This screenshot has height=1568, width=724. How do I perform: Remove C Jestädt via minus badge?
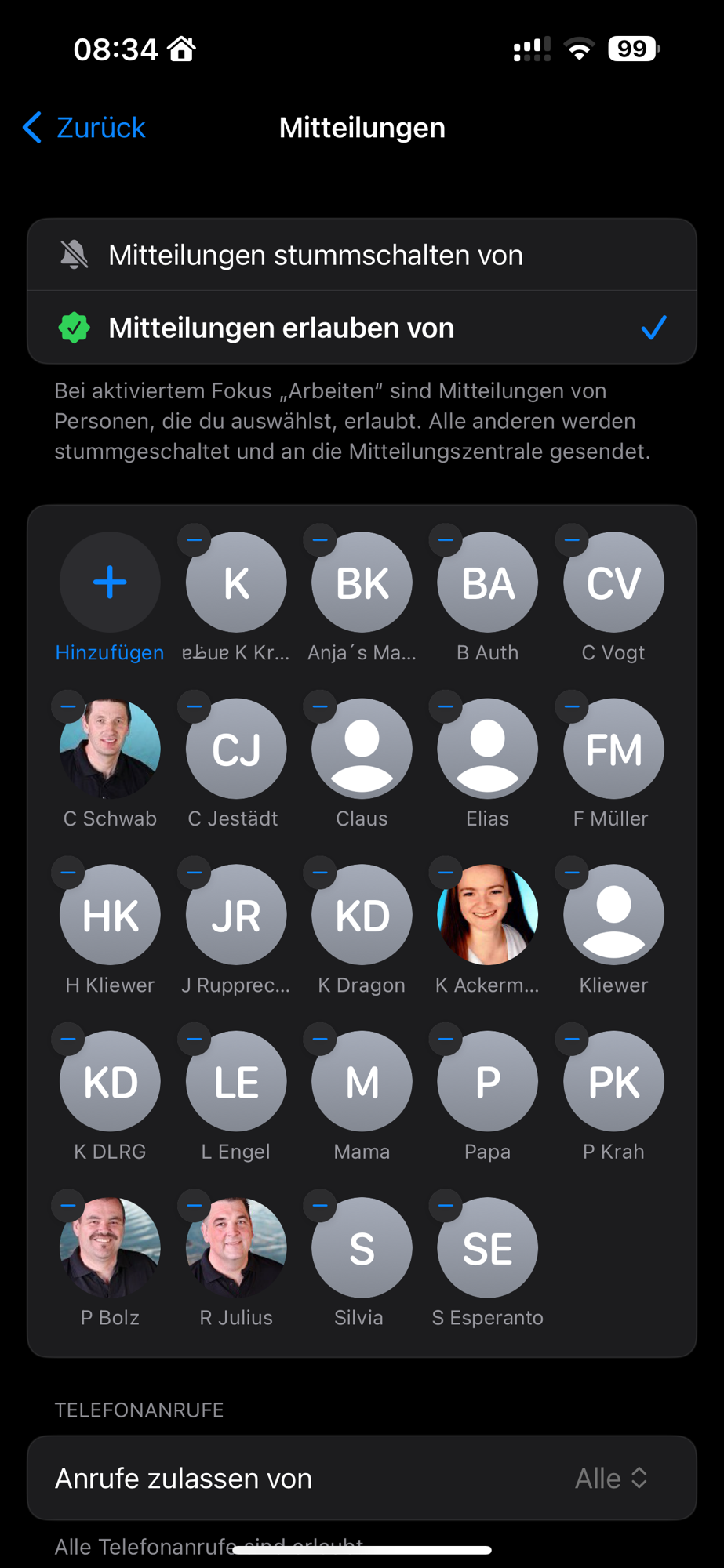click(195, 706)
